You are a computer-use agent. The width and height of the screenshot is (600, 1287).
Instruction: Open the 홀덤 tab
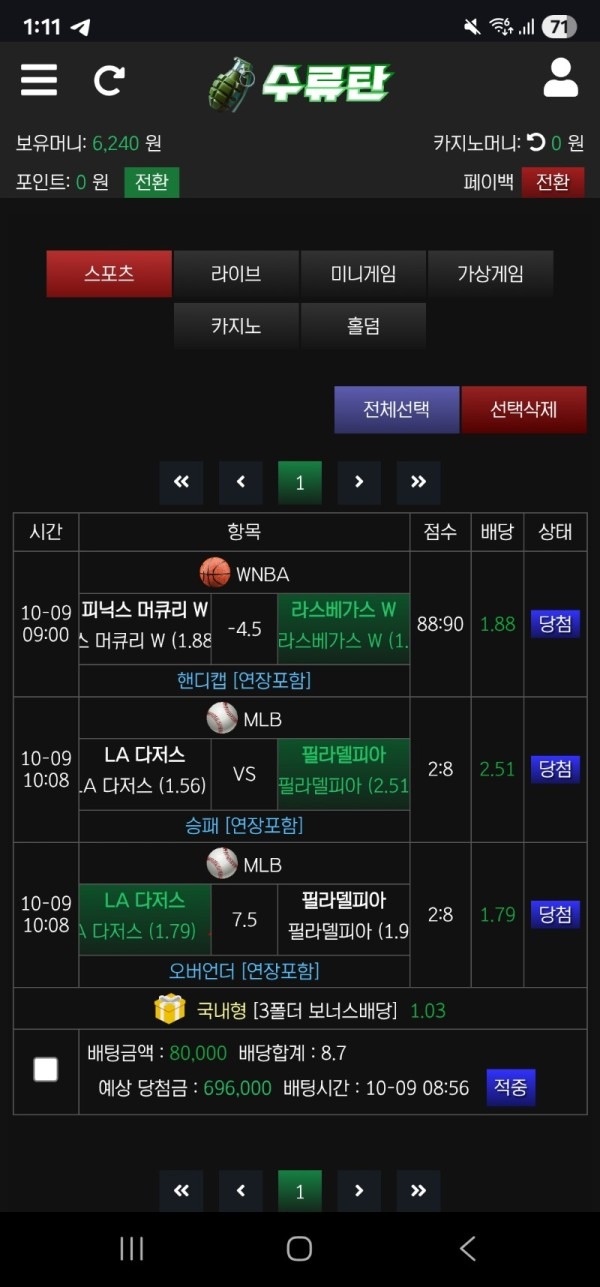(x=364, y=326)
